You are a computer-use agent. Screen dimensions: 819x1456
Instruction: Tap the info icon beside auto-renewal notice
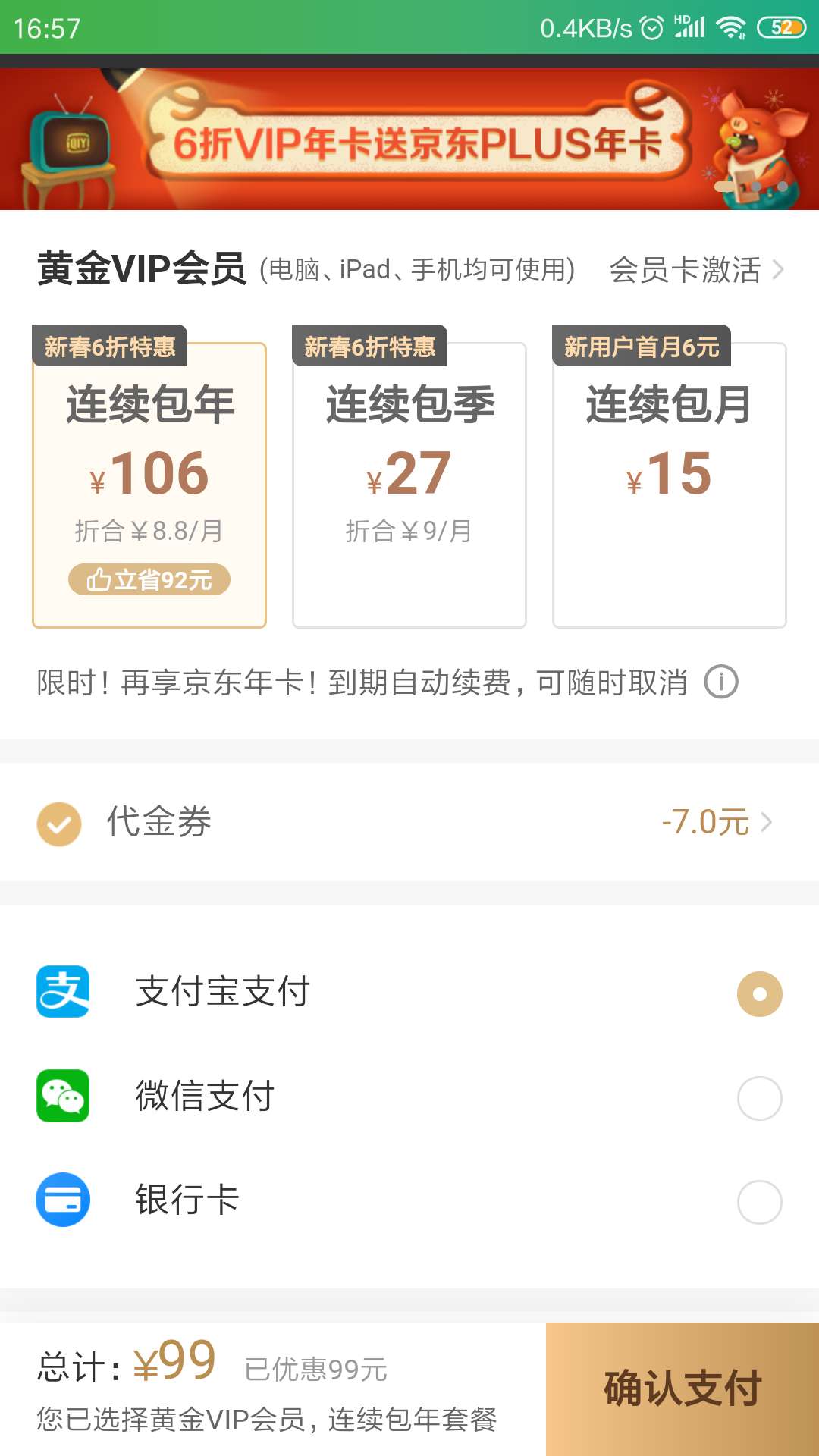(720, 682)
